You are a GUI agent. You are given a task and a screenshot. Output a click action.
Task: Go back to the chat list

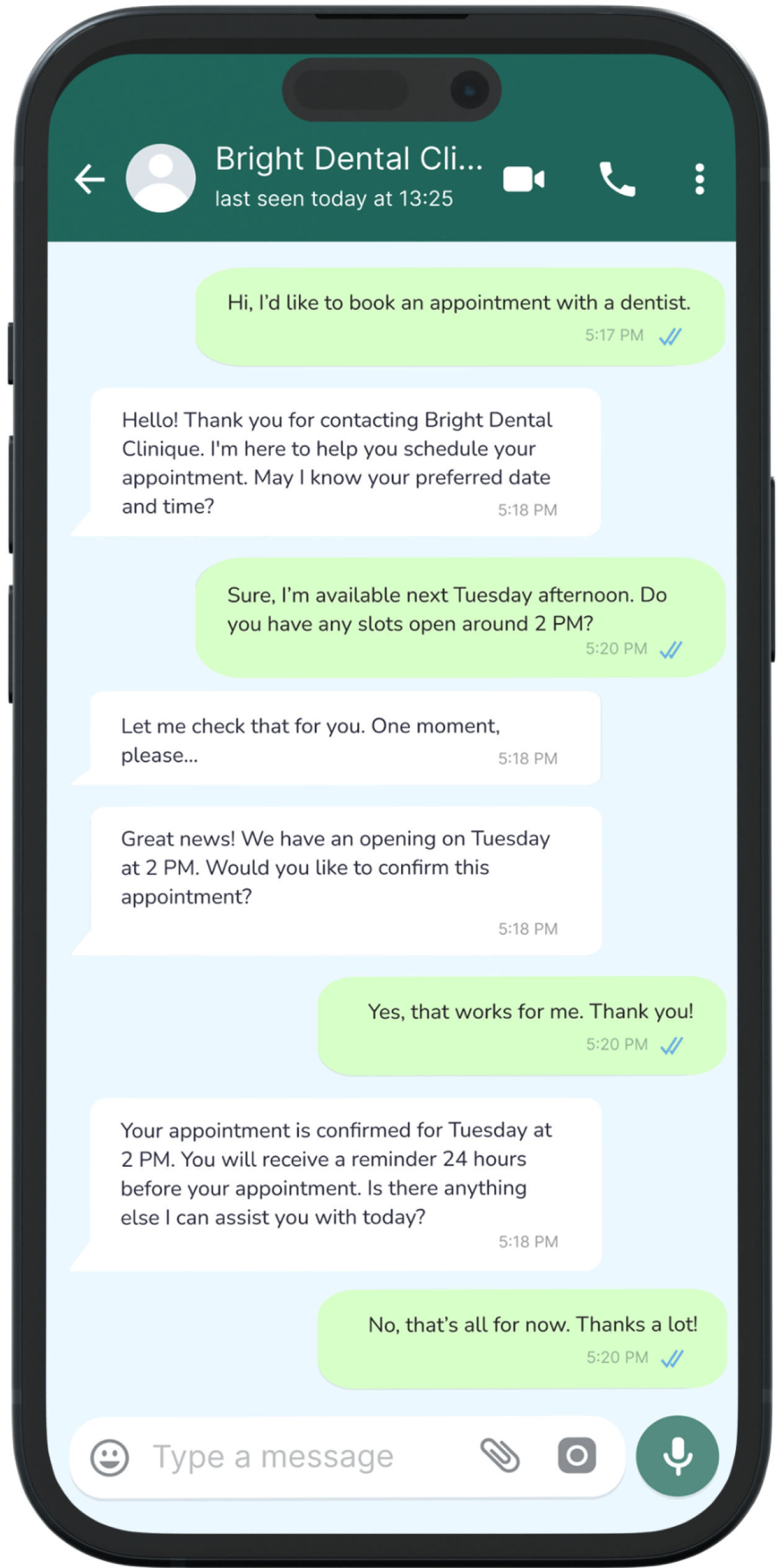[x=91, y=180]
